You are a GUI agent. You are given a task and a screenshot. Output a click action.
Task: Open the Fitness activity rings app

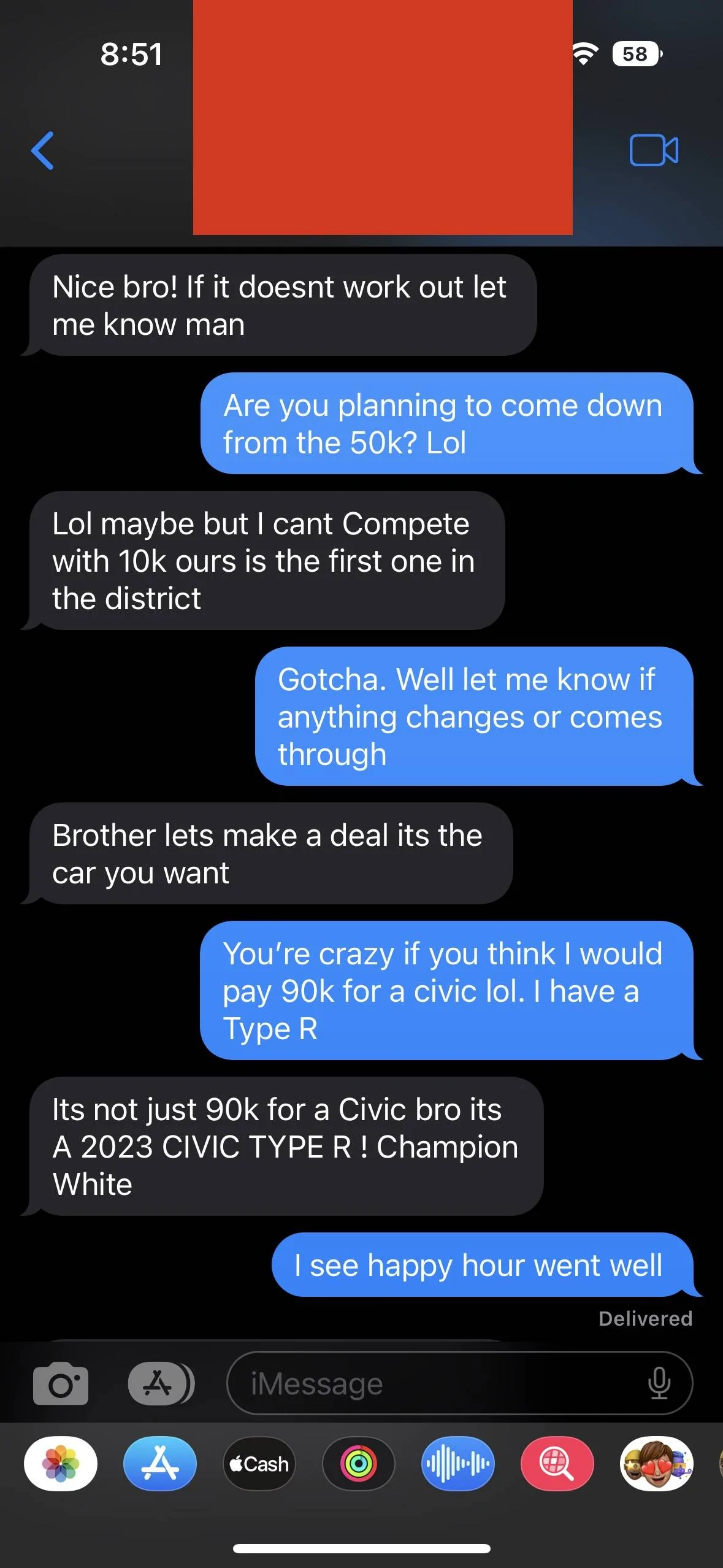359,1464
